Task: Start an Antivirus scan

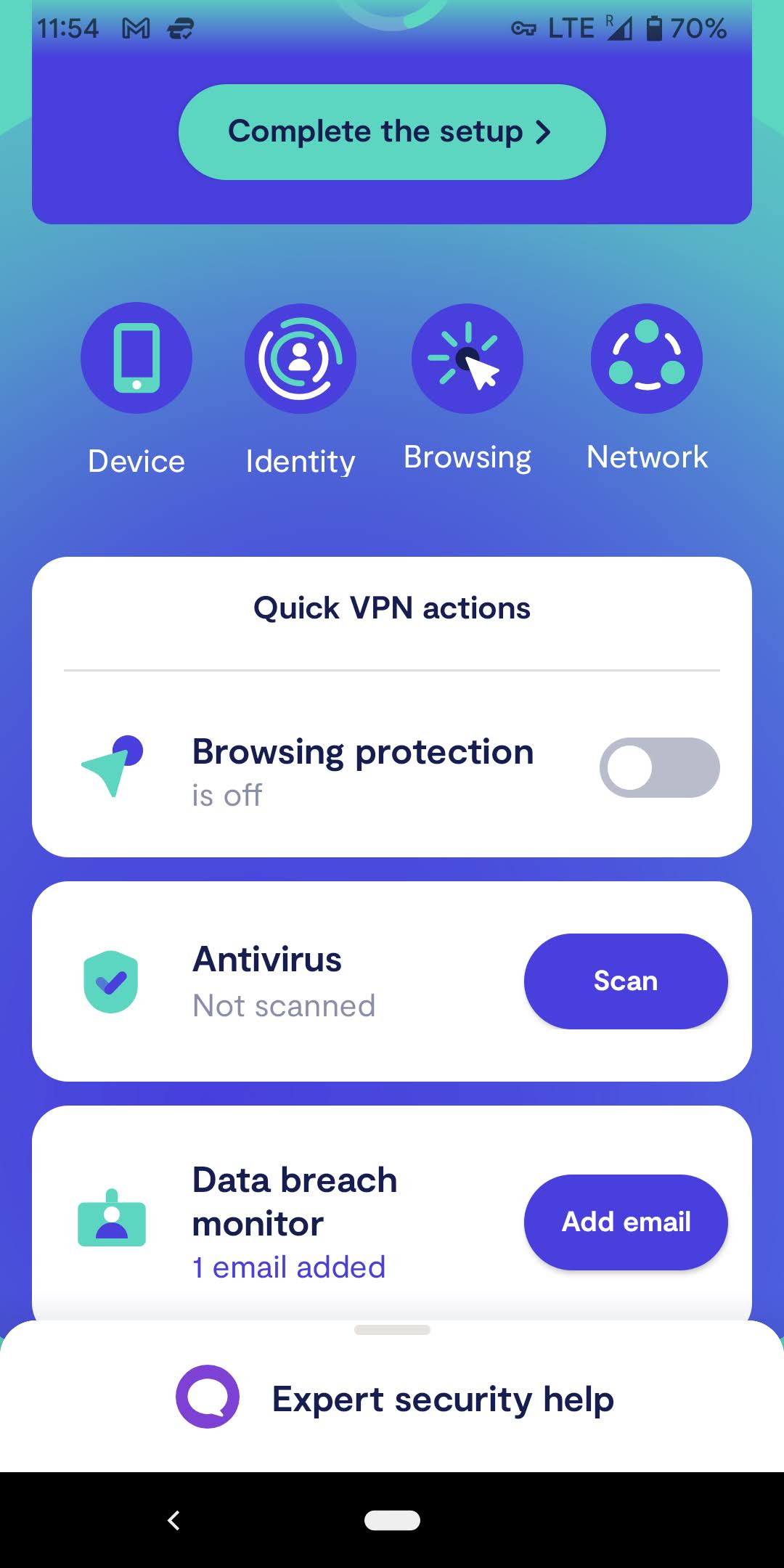Action: pos(625,981)
